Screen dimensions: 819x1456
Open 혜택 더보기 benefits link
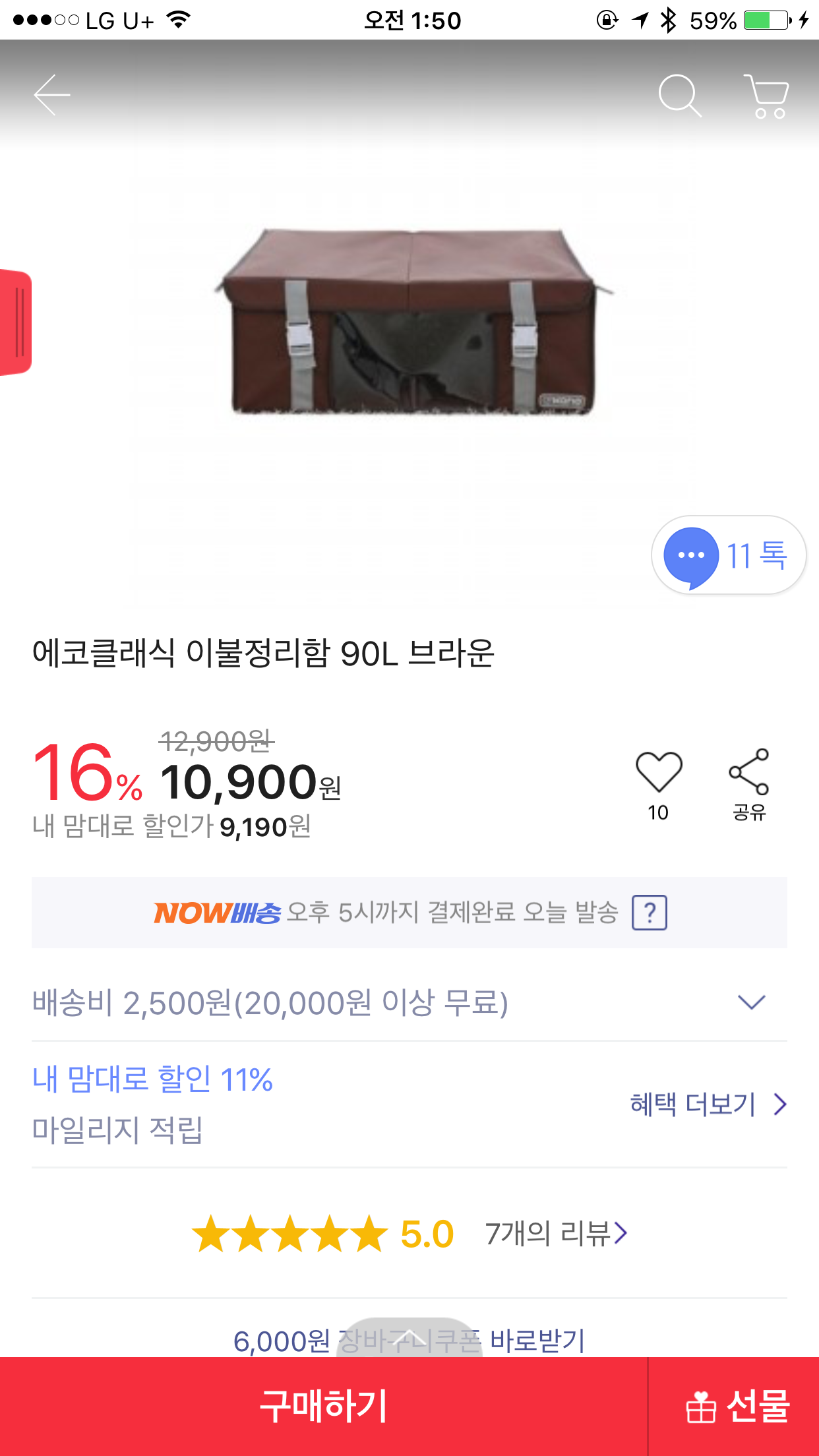click(x=708, y=1104)
